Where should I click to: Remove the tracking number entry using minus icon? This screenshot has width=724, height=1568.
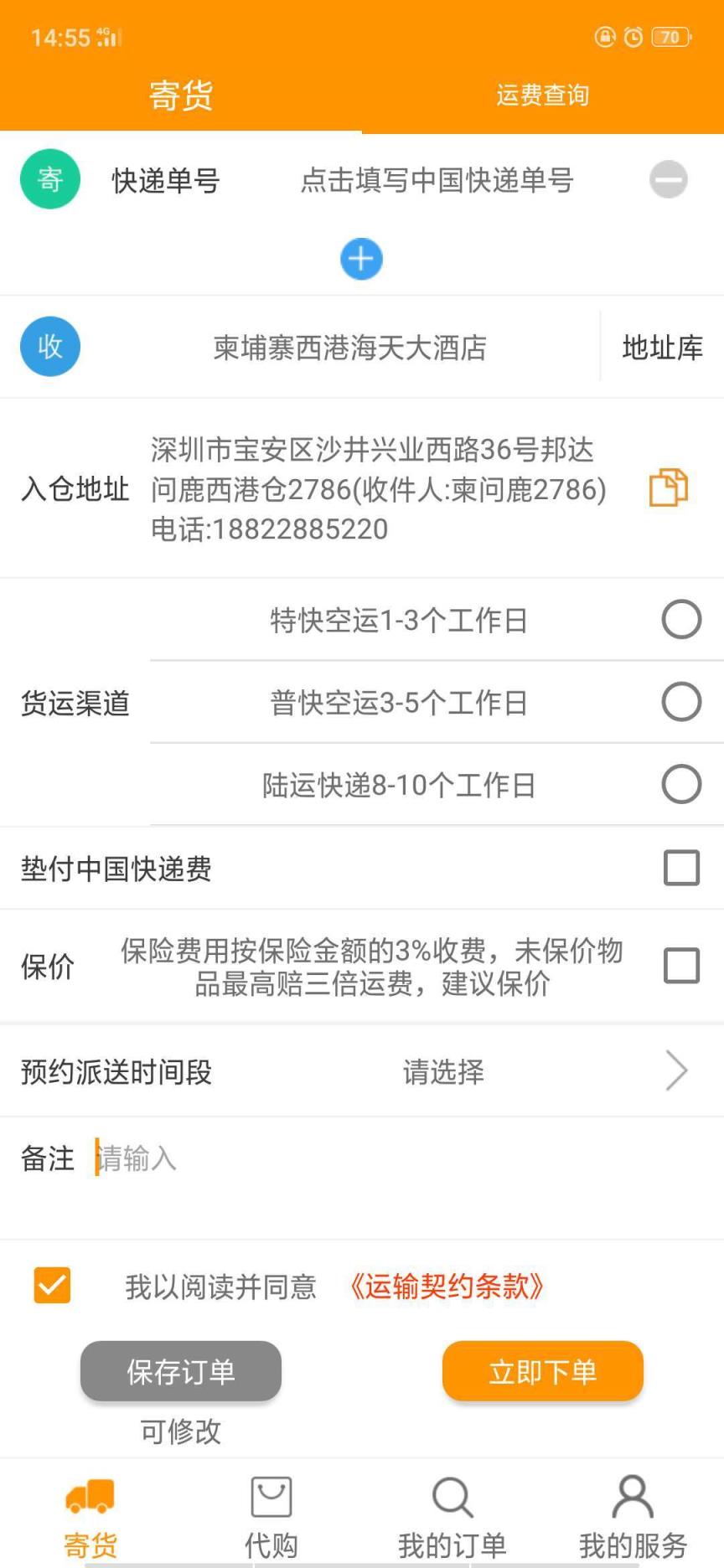pos(668,178)
